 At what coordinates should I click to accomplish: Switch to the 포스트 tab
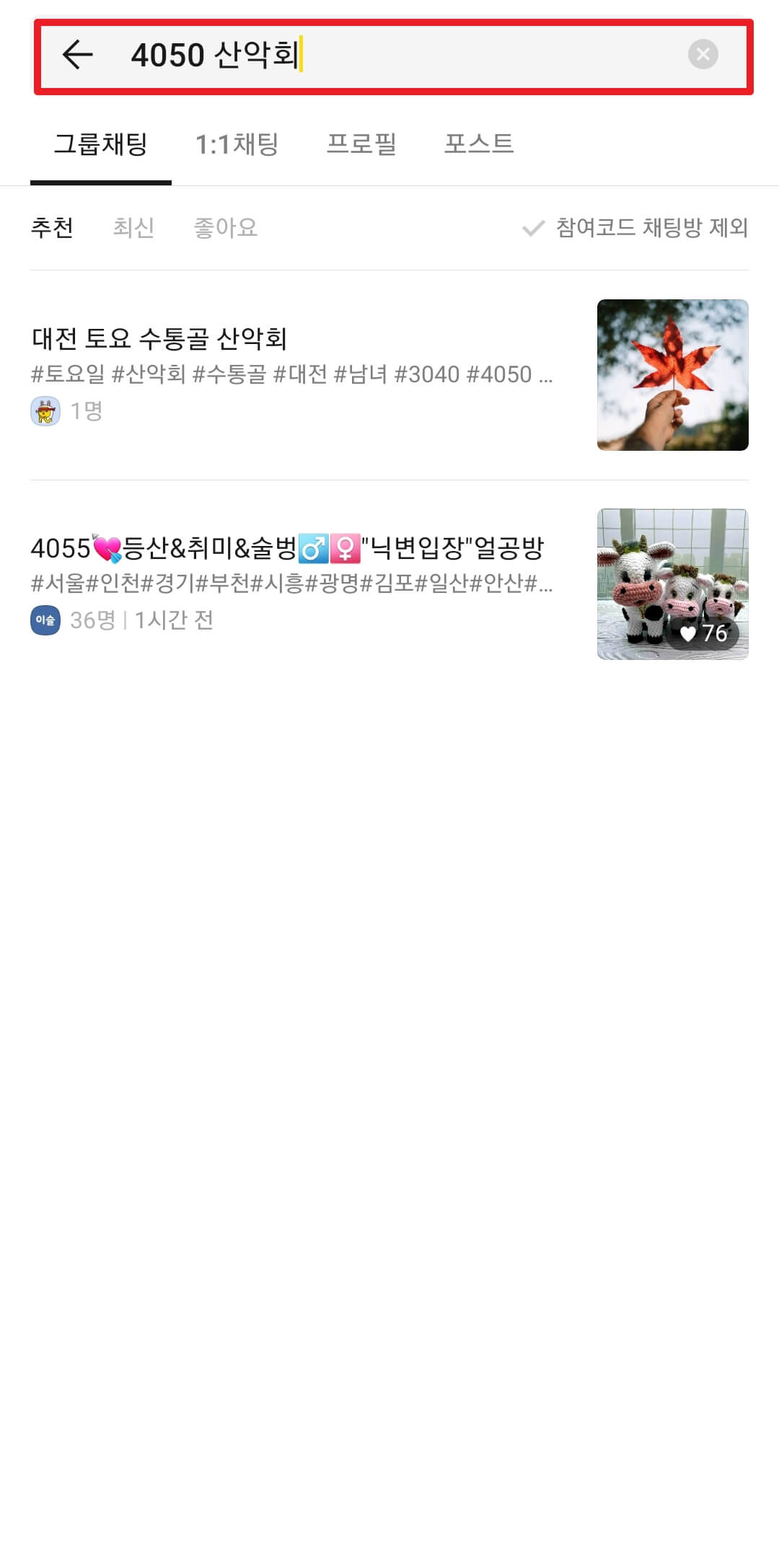click(x=480, y=144)
